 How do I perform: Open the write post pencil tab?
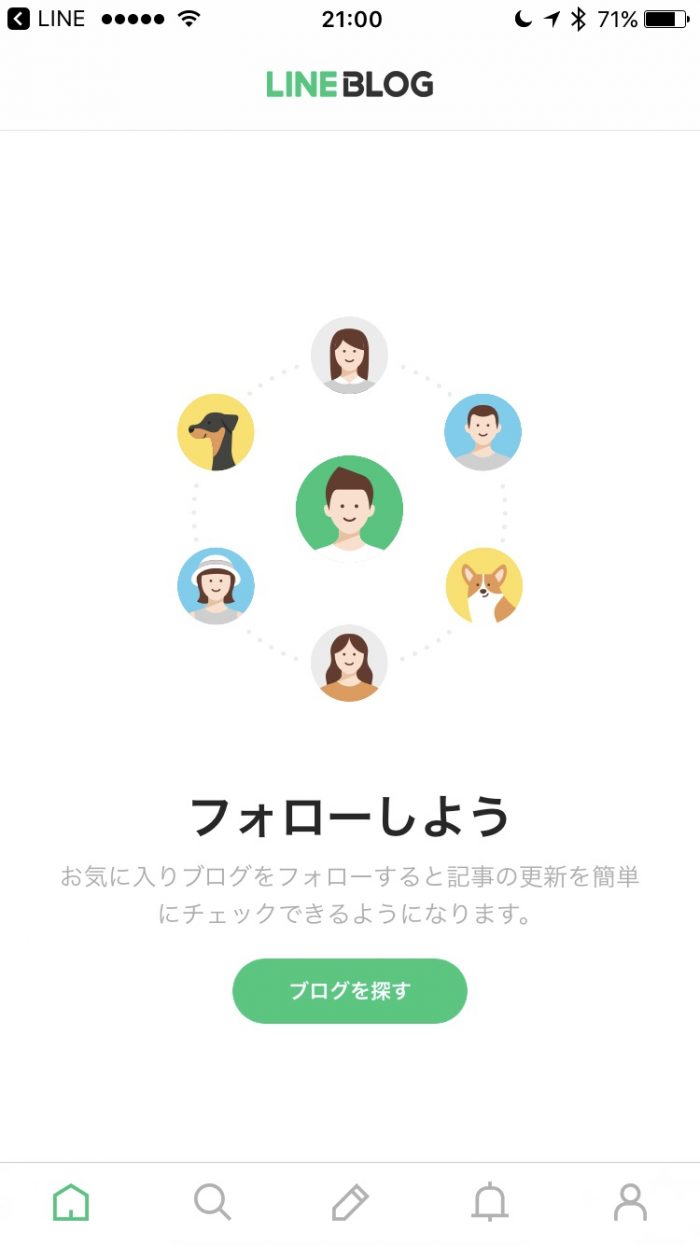[x=350, y=1201]
